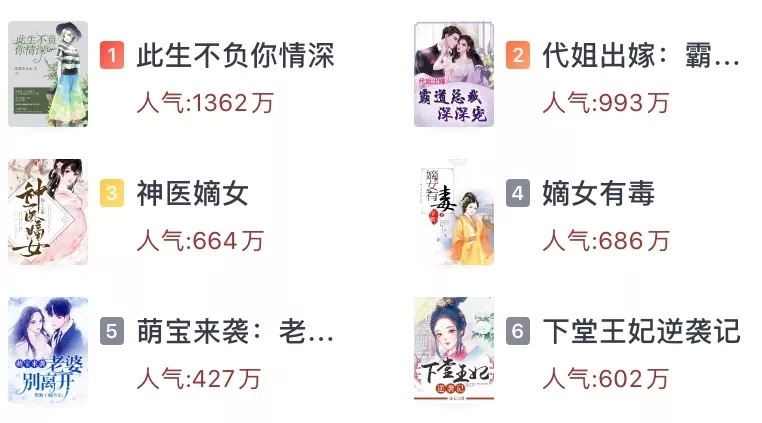Tap the novel 下堂王妃逆袭记
Screen dimensions: 762x423
640,330
